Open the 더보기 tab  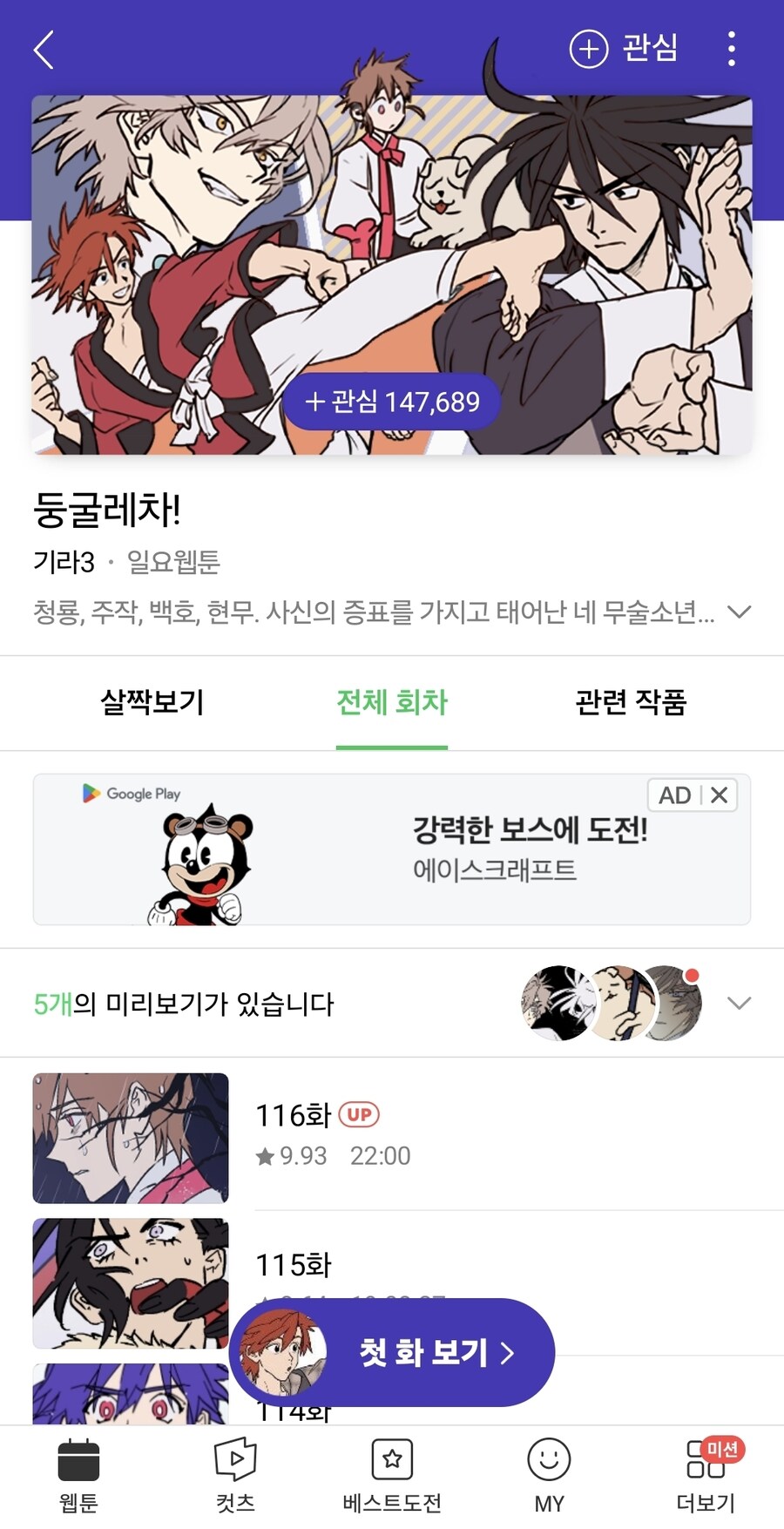click(706, 1474)
